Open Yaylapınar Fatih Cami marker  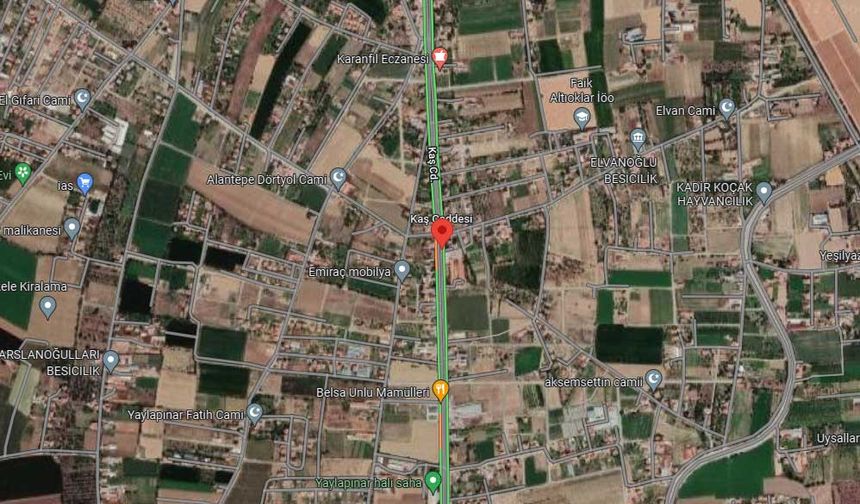tap(255, 411)
